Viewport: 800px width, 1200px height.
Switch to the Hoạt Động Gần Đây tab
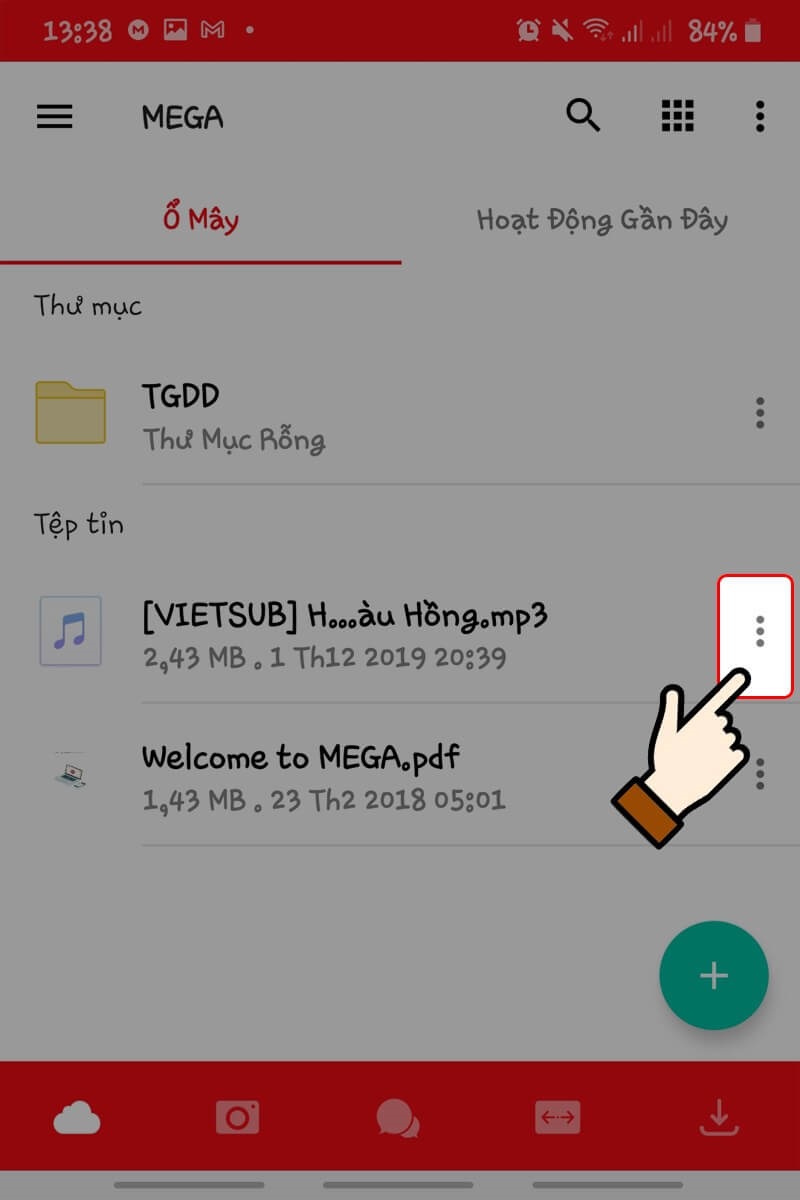[603, 221]
